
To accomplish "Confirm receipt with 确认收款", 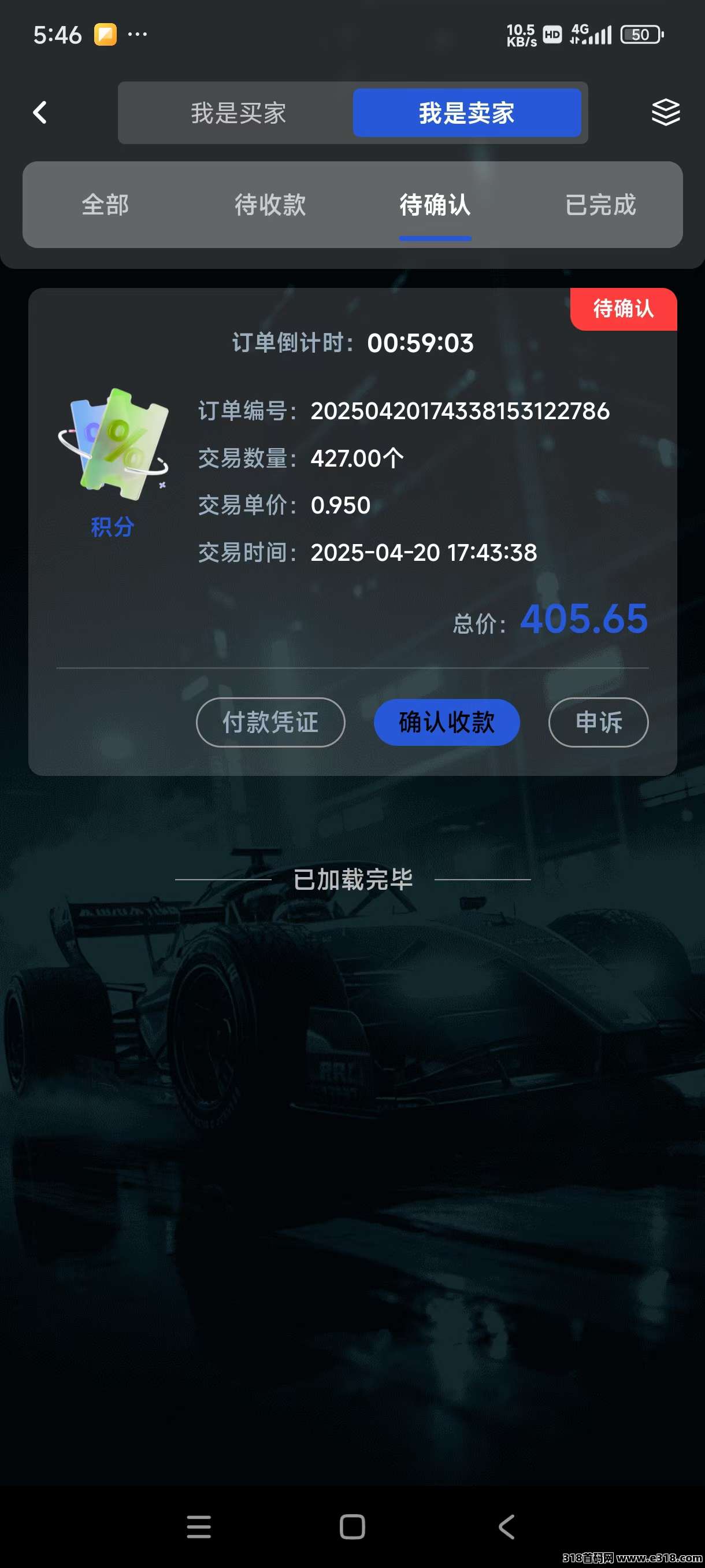I will (x=447, y=723).
